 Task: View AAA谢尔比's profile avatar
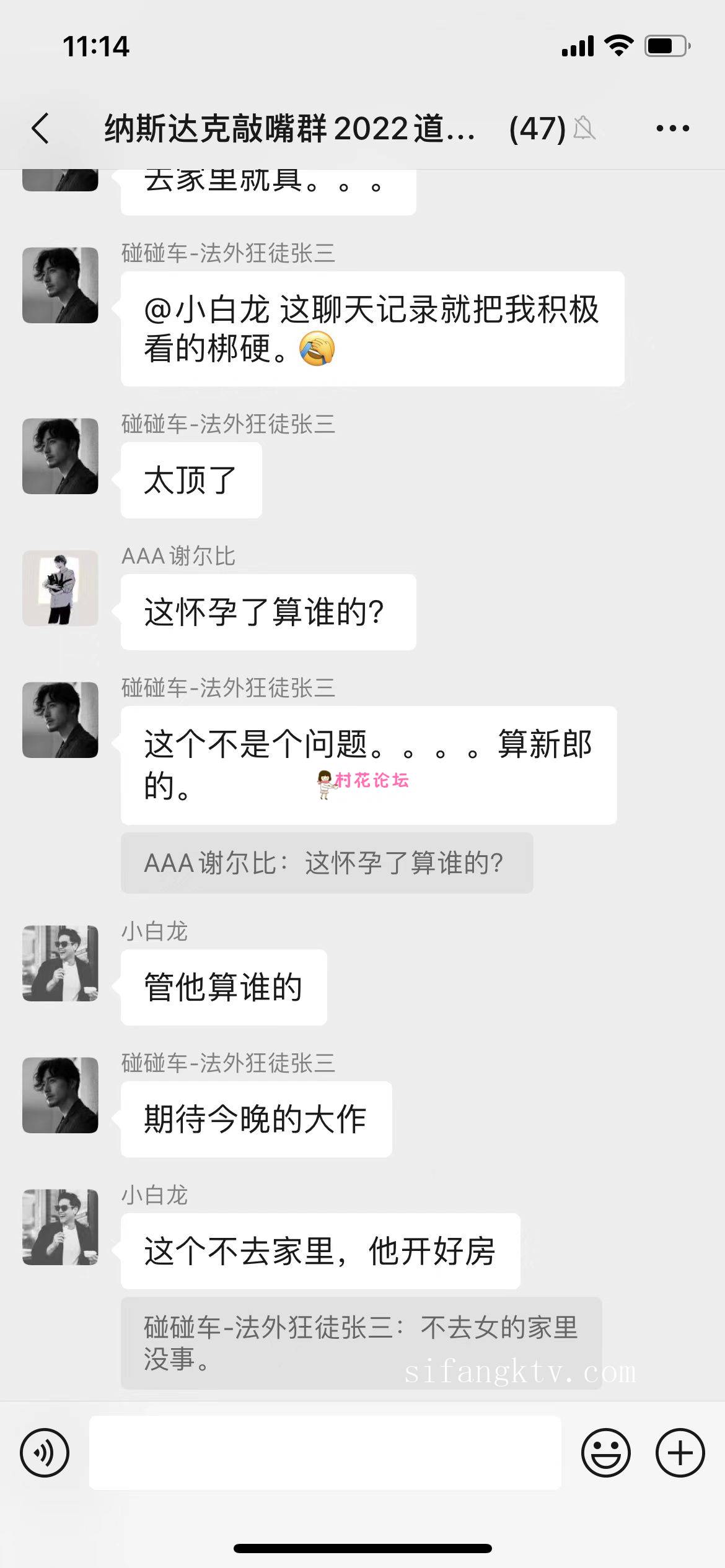[60, 588]
